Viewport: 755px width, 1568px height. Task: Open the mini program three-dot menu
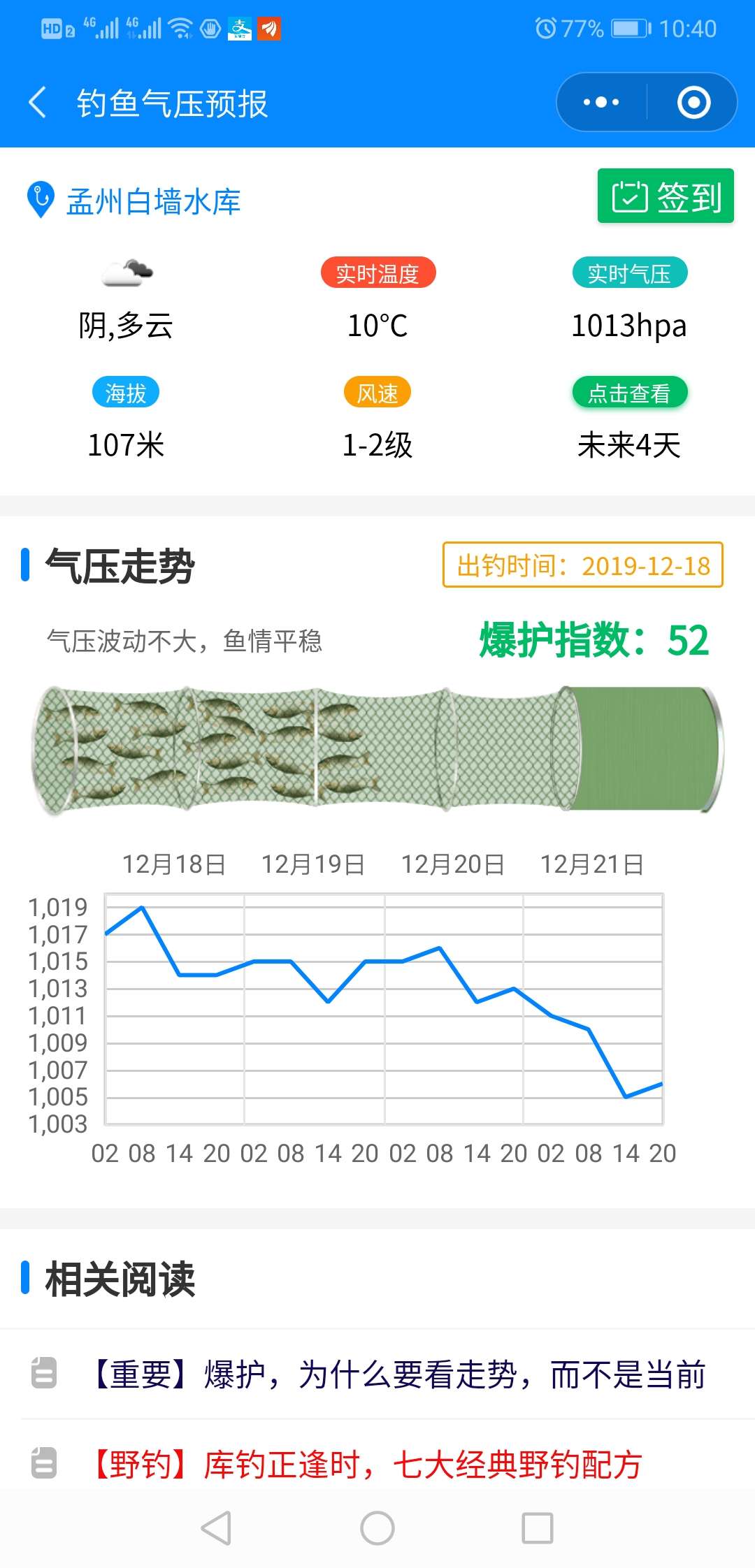[x=601, y=102]
